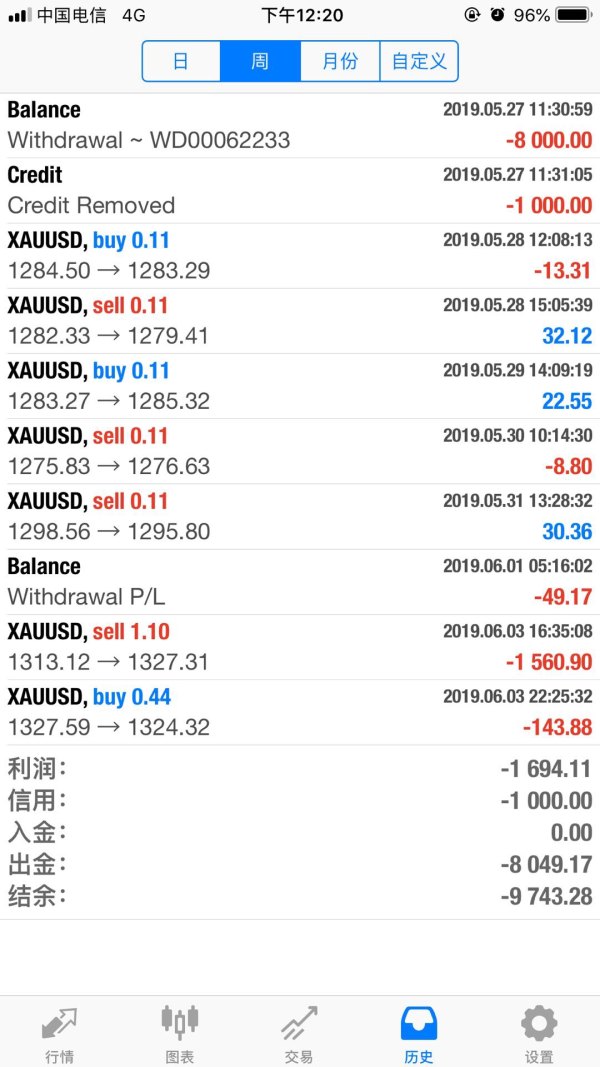Switch to the 交易 trade tab
The height and width of the screenshot is (1067, 600).
(x=299, y=1033)
